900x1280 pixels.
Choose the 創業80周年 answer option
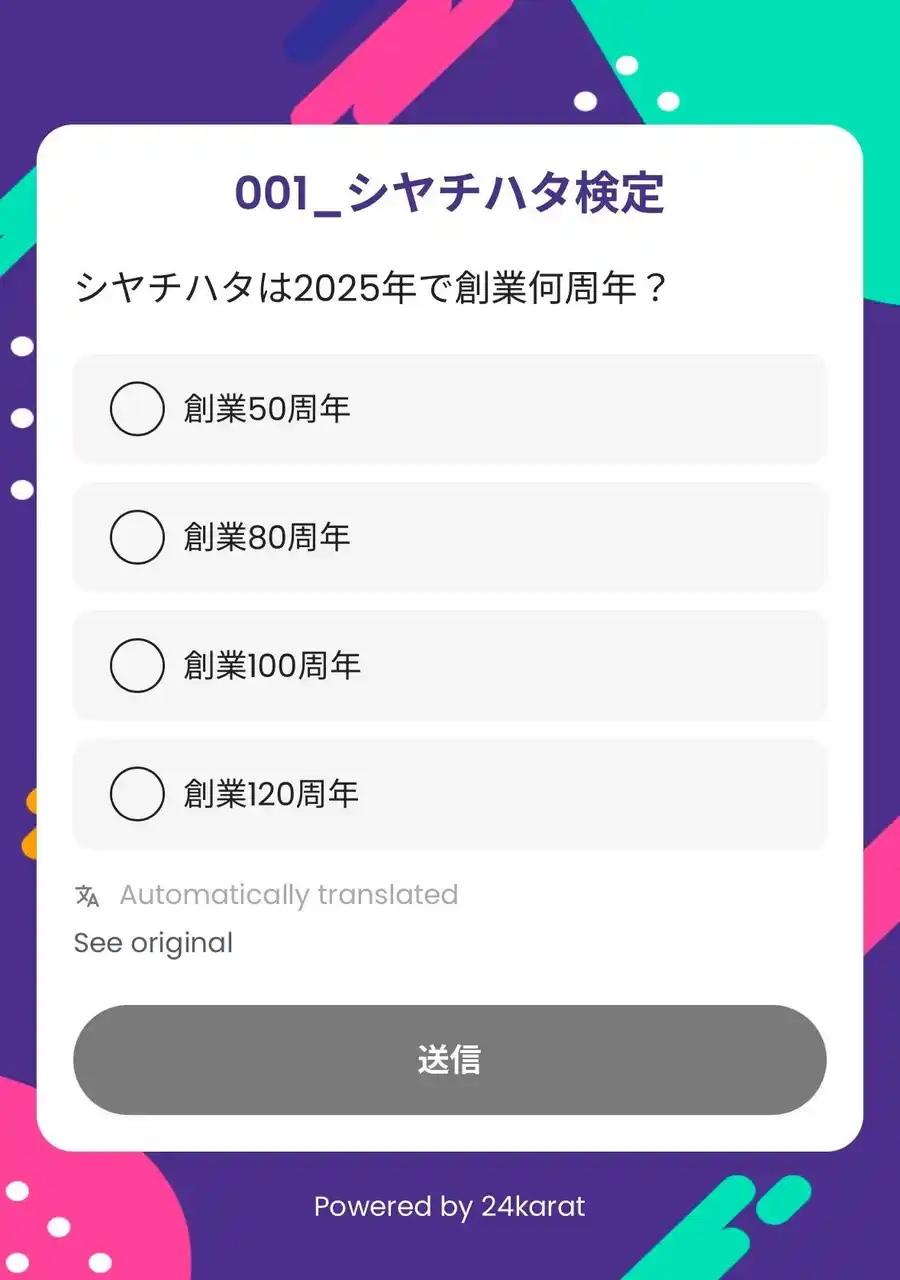tap(137, 537)
